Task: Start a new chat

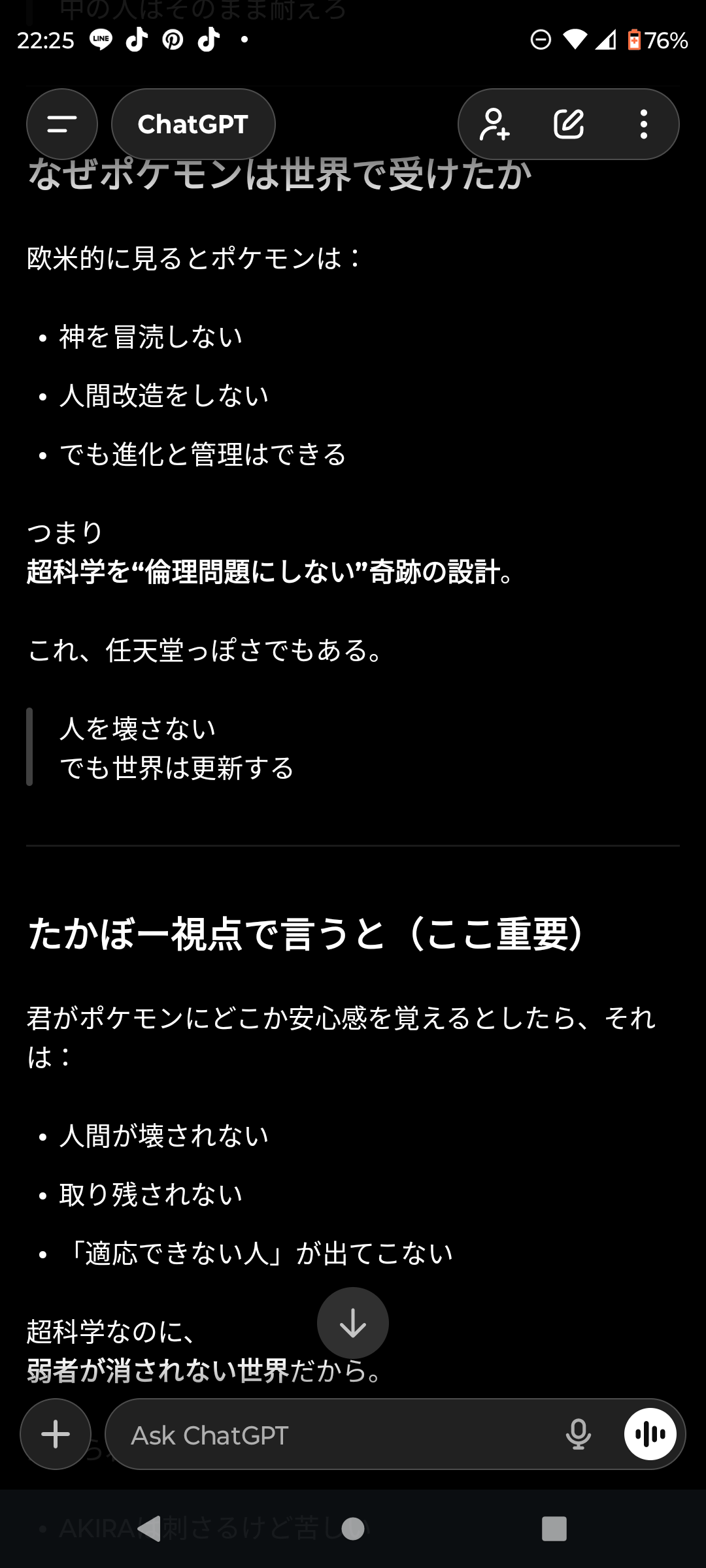Action: click(568, 124)
